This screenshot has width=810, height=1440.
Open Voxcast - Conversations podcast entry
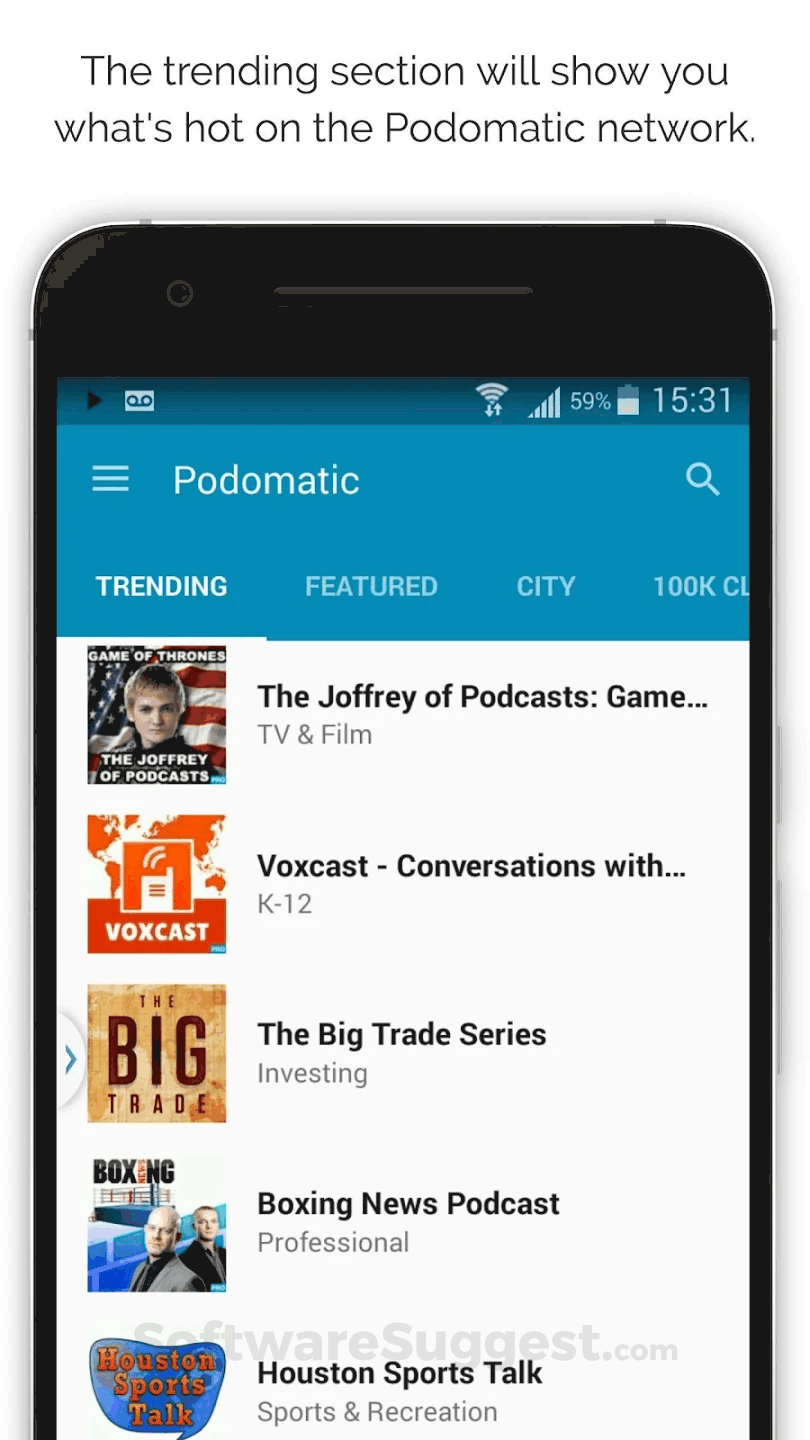[472, 866]
